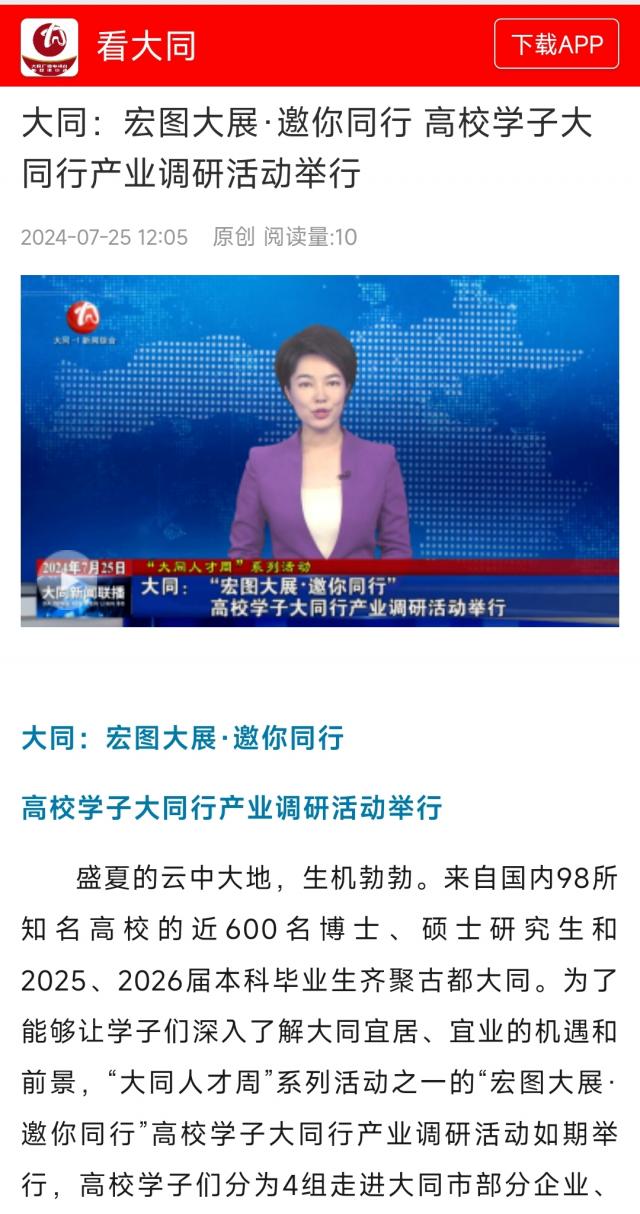Open the 看大同 logo in the header
Image resolution: width=640 pixels, height=1214 pixels.
click(x=50, y=46)
